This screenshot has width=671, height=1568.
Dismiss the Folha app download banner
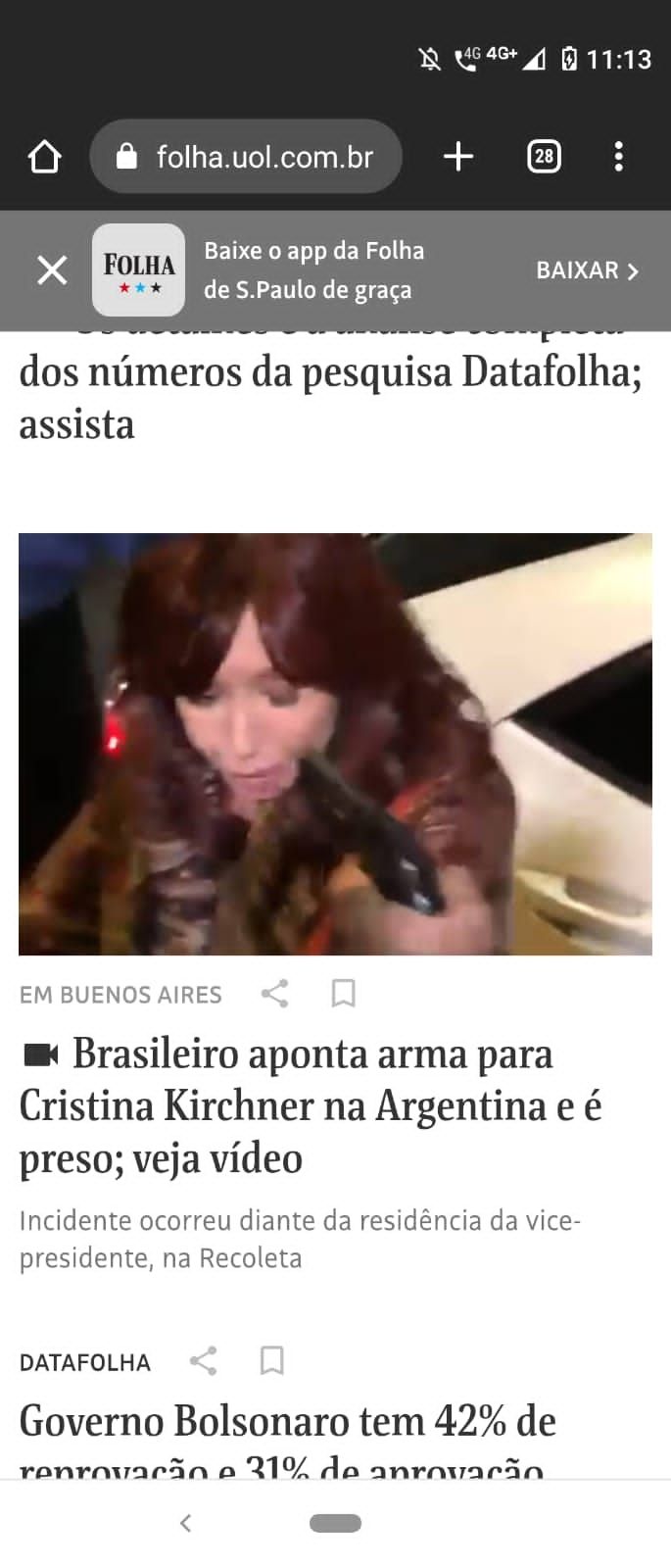coord(52,269)
